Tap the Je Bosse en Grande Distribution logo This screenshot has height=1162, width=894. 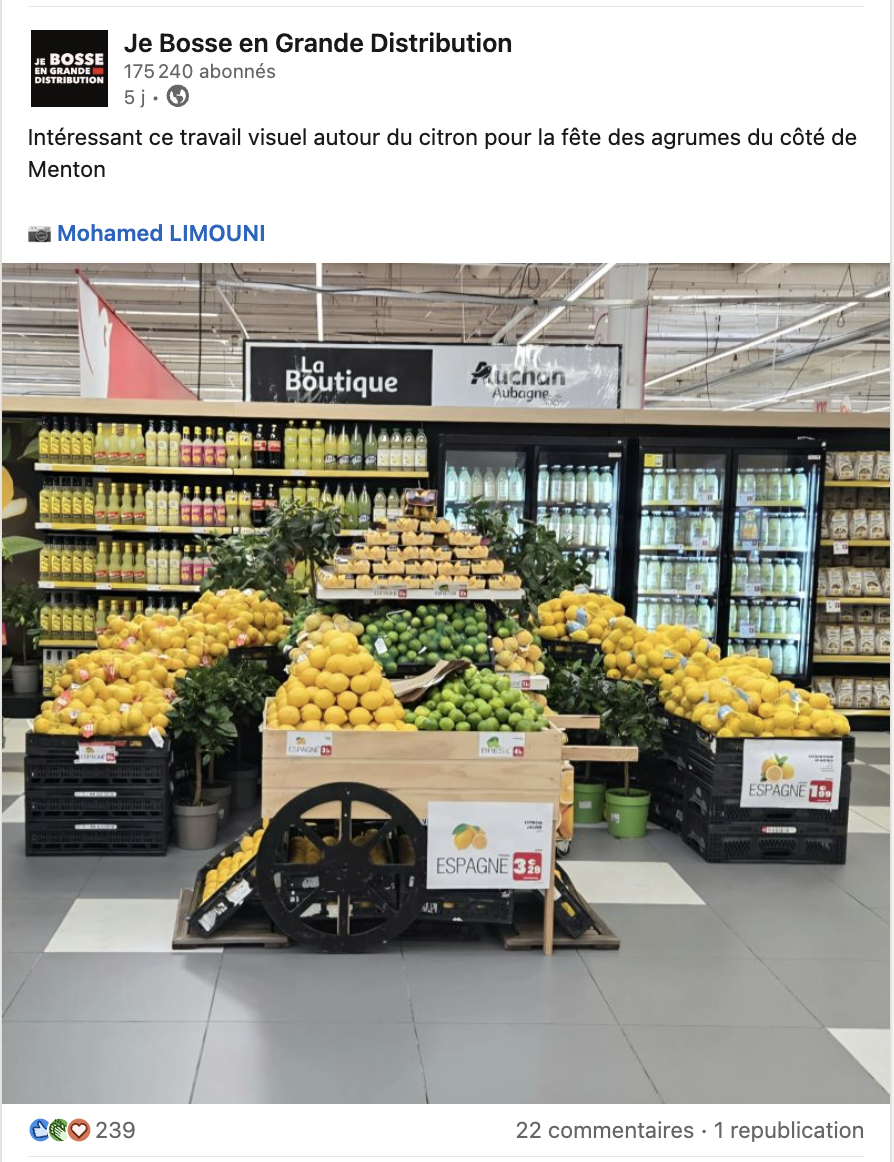pyautogui.click(x=69, y=68)
